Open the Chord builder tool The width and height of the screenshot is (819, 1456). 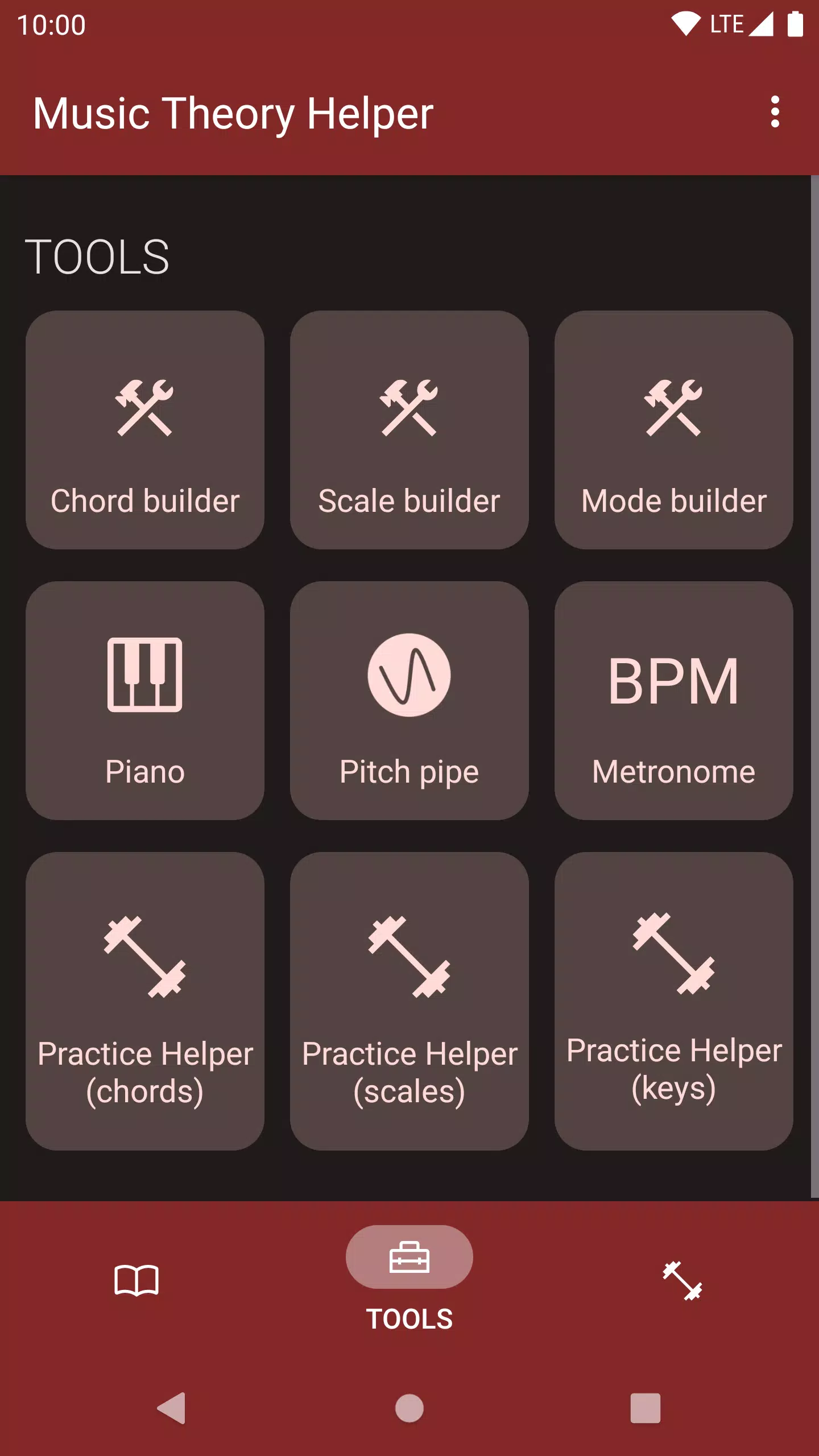[x=145, y=430]
